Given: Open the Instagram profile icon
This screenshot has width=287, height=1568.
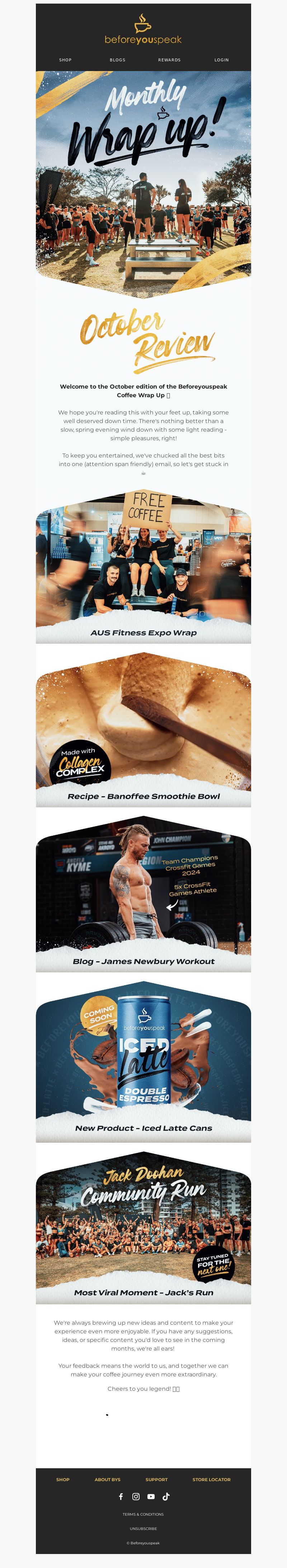Looking at the screenshot, I should coord(136,1496).
